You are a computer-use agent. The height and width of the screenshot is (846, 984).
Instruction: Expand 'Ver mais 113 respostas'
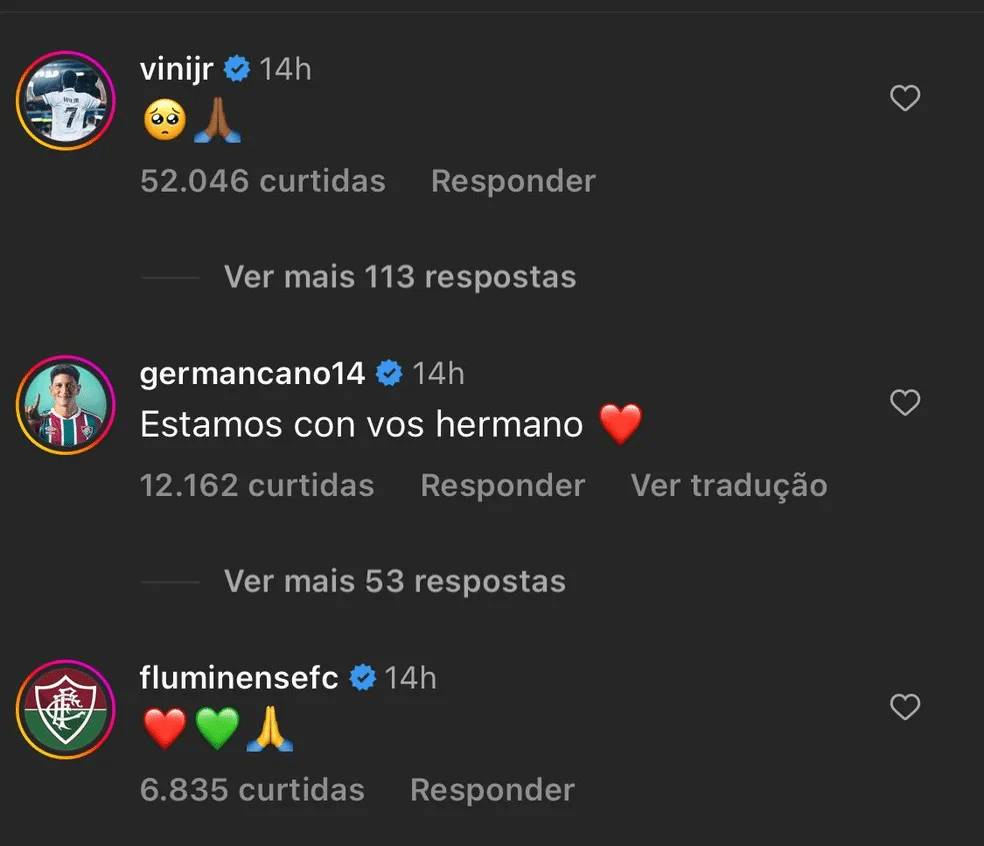pyautogui.click(x=399, y=277)
